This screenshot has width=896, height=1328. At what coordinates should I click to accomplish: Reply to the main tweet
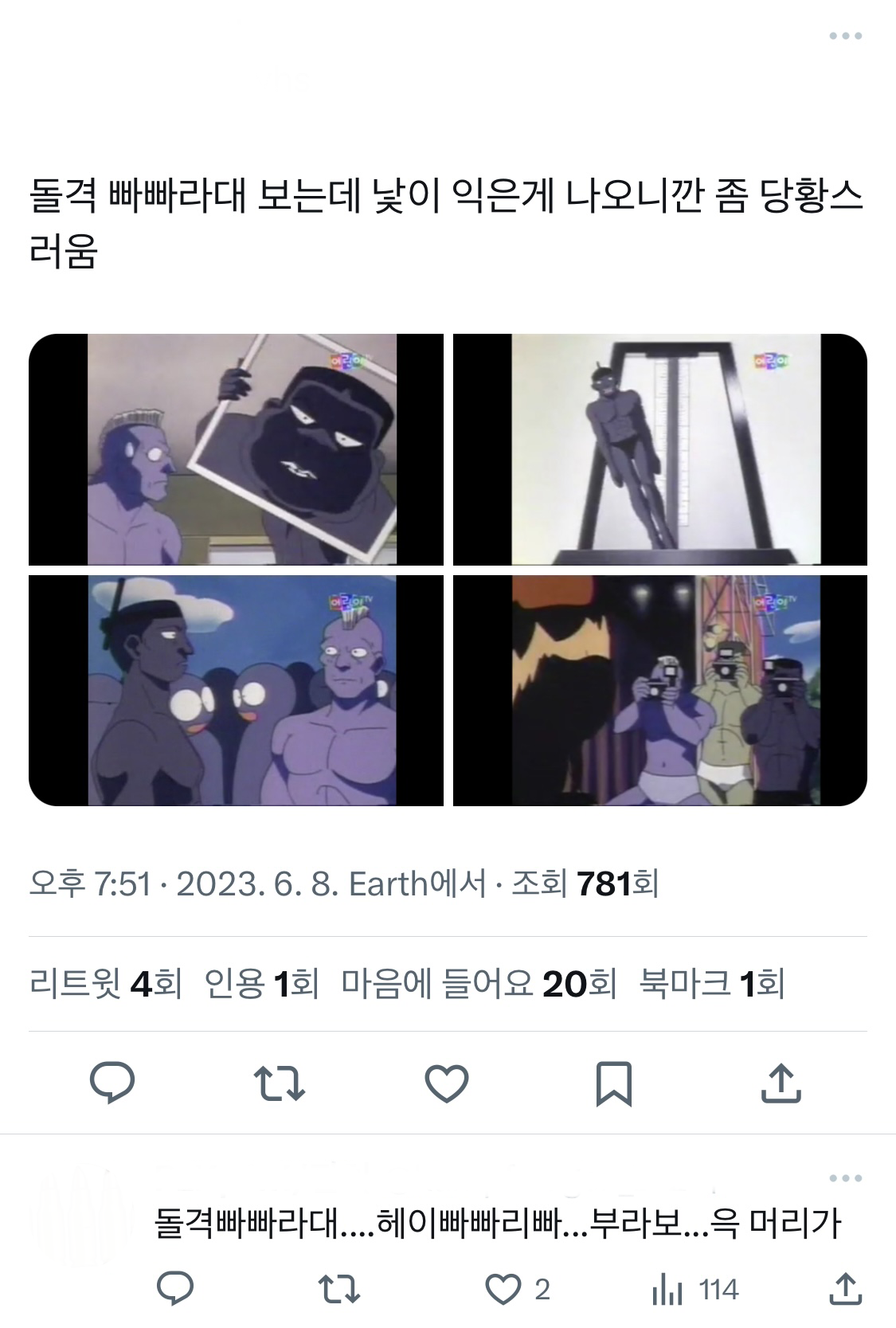pos(112,1083)
